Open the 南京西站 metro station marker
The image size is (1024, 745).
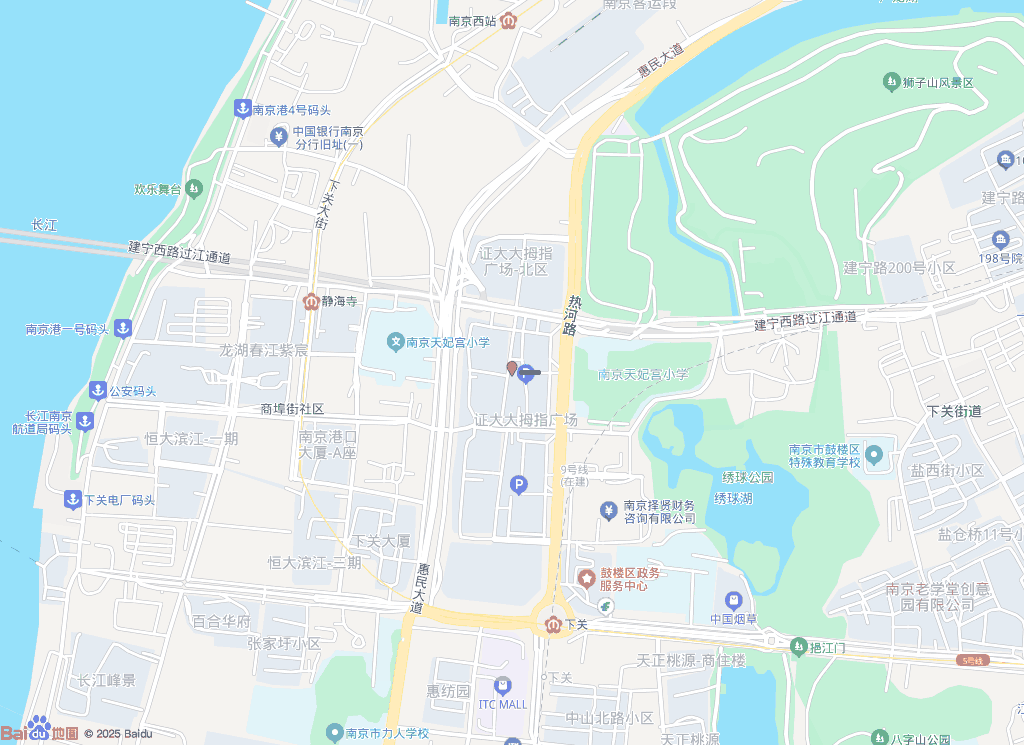509,20
